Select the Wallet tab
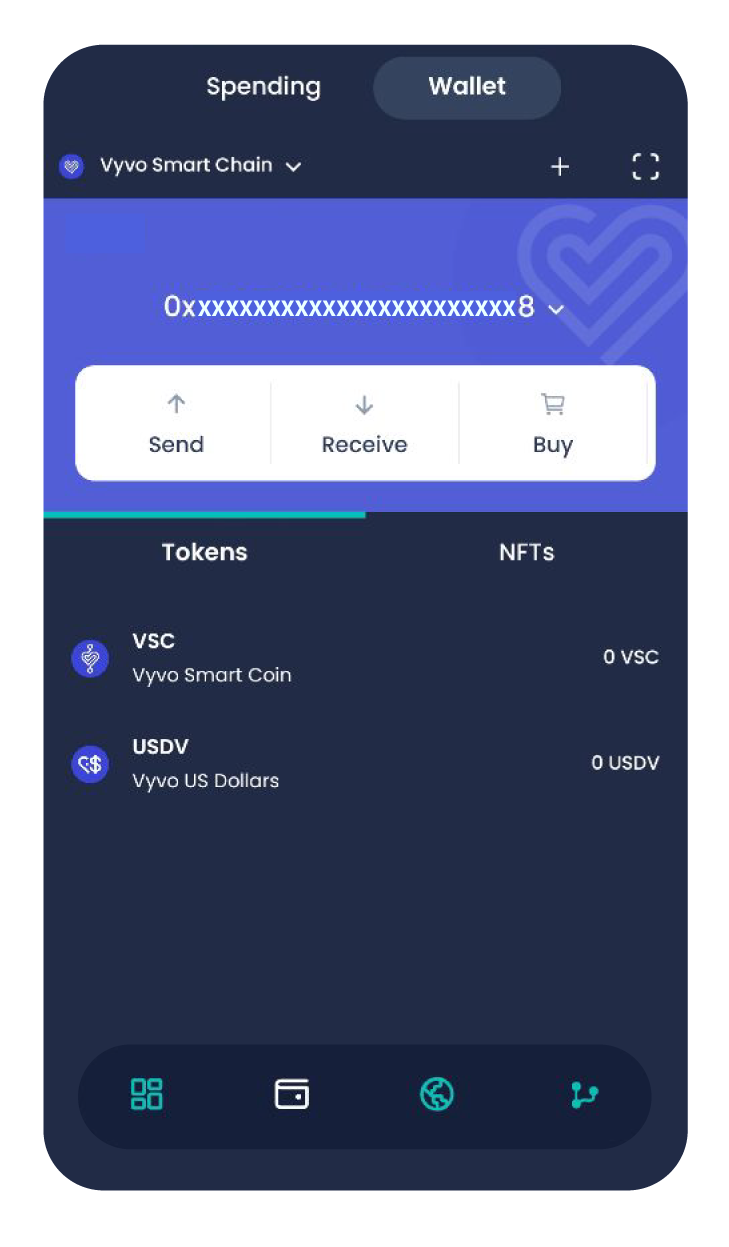Screen dimensions: 729x1247 click(x=467, y=87)
